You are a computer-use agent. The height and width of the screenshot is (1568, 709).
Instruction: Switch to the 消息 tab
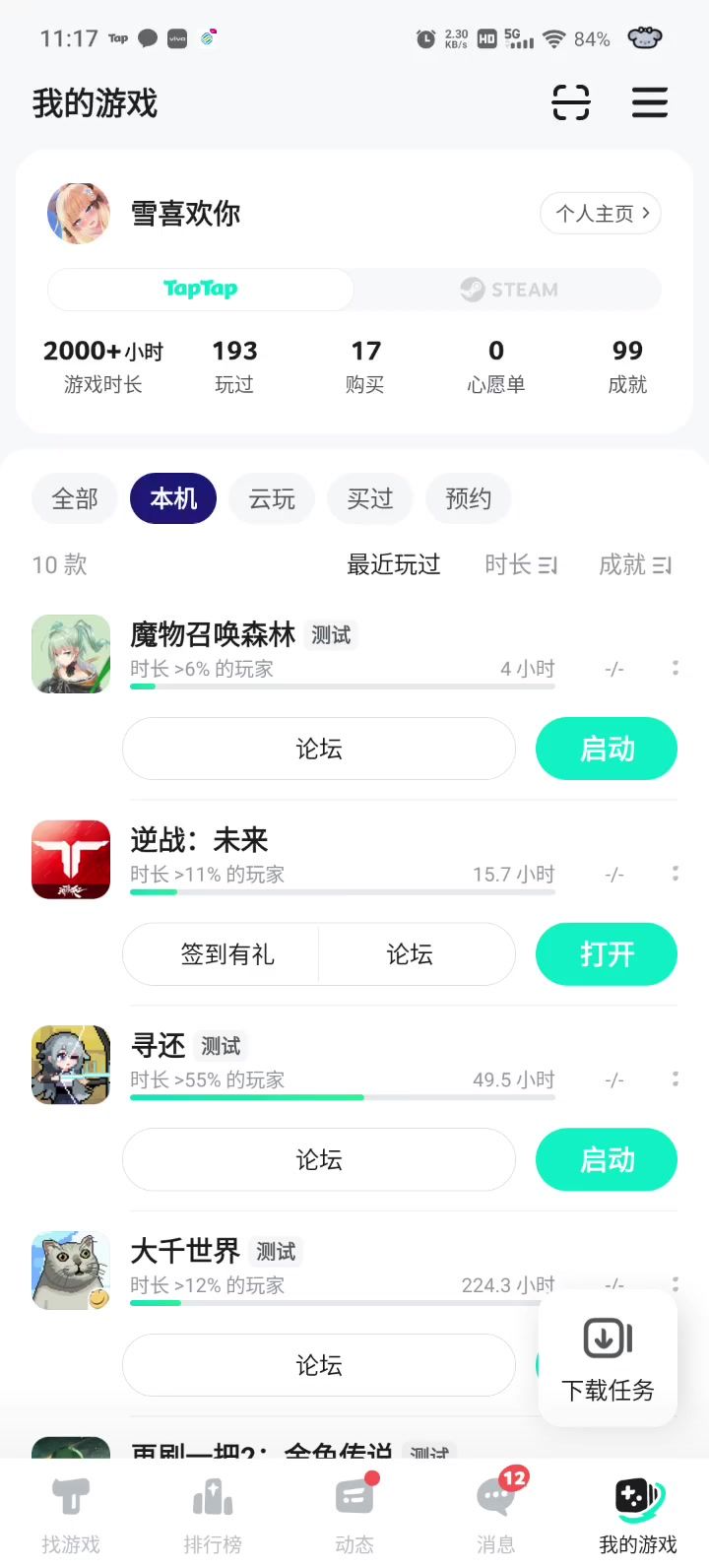click(x=496, y=1512)
